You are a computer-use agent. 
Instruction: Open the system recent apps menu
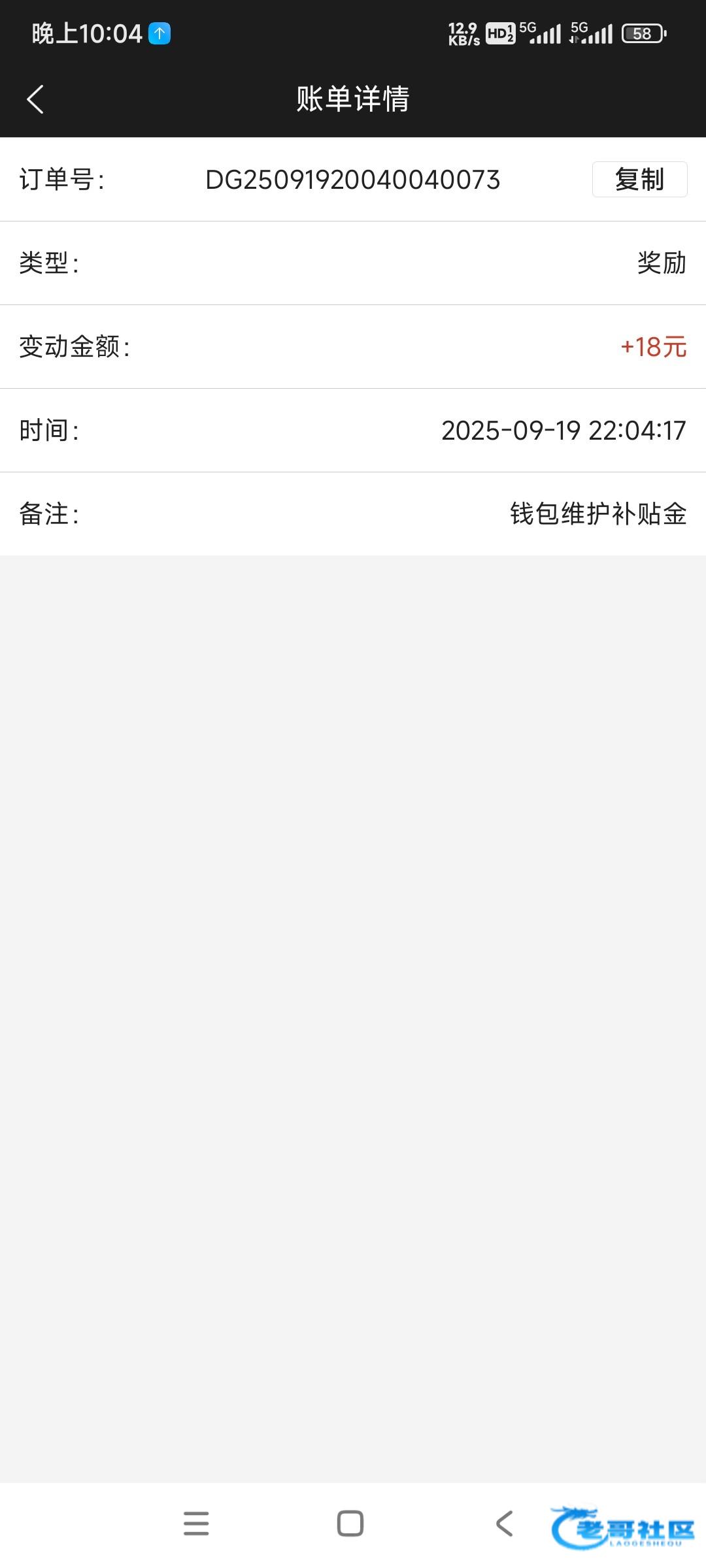coord(196,1524)
